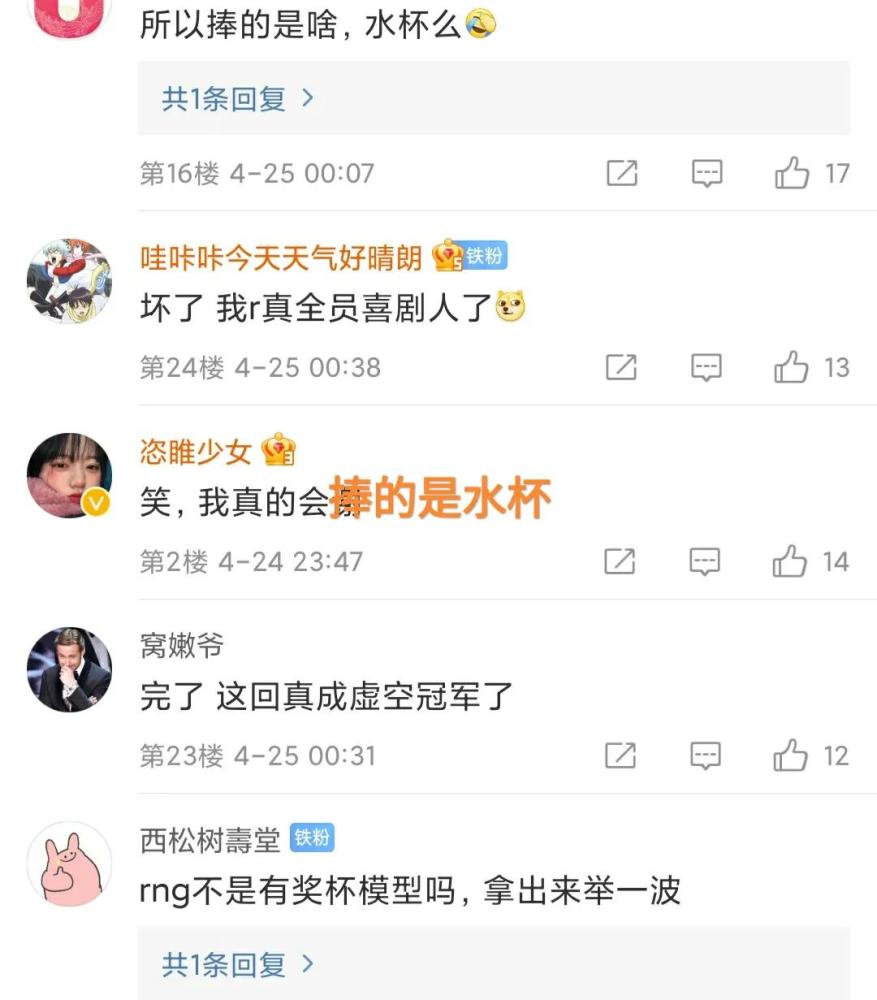Expand the 1 reply under floor 16
Image resolution: width=877 pixels, height=1000 pixels.
point(238,99)
